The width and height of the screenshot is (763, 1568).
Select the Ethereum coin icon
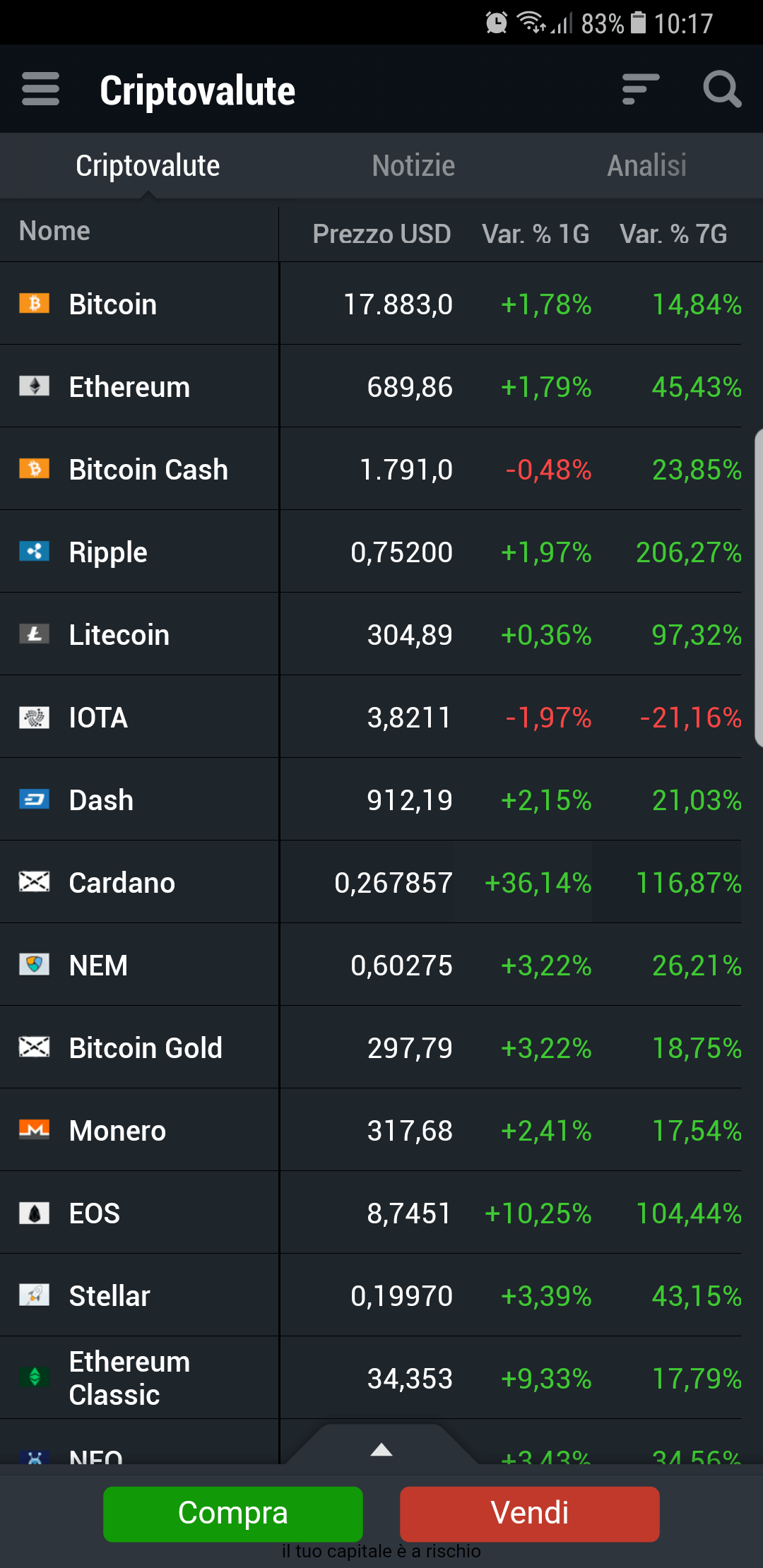click(32, 386)
